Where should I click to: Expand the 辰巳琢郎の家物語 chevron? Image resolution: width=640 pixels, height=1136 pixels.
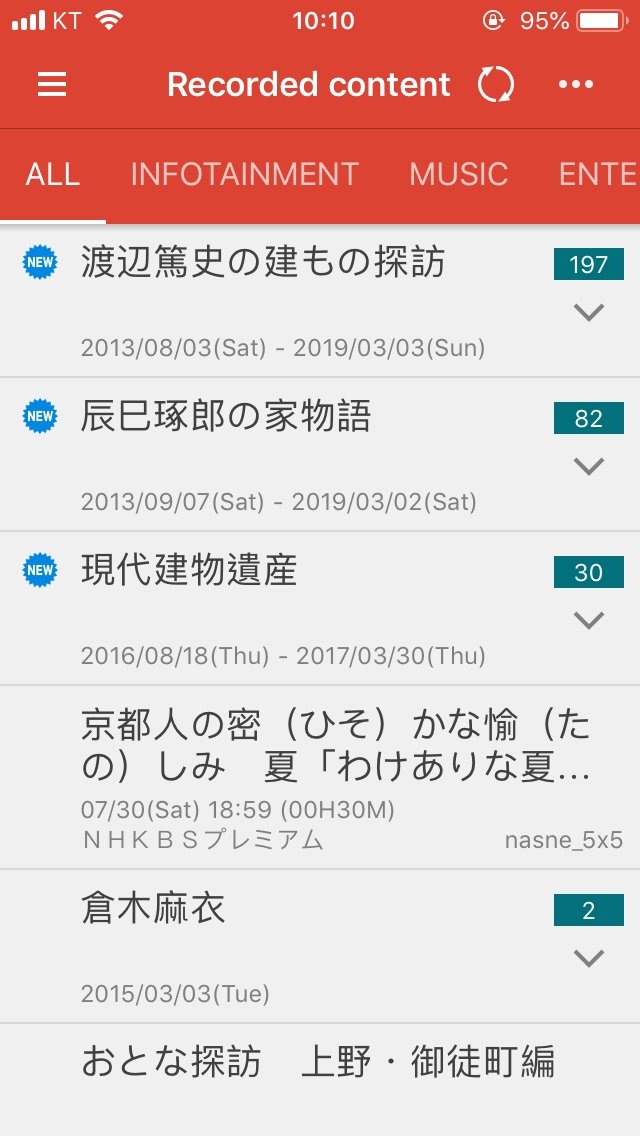tap(589, 467)
